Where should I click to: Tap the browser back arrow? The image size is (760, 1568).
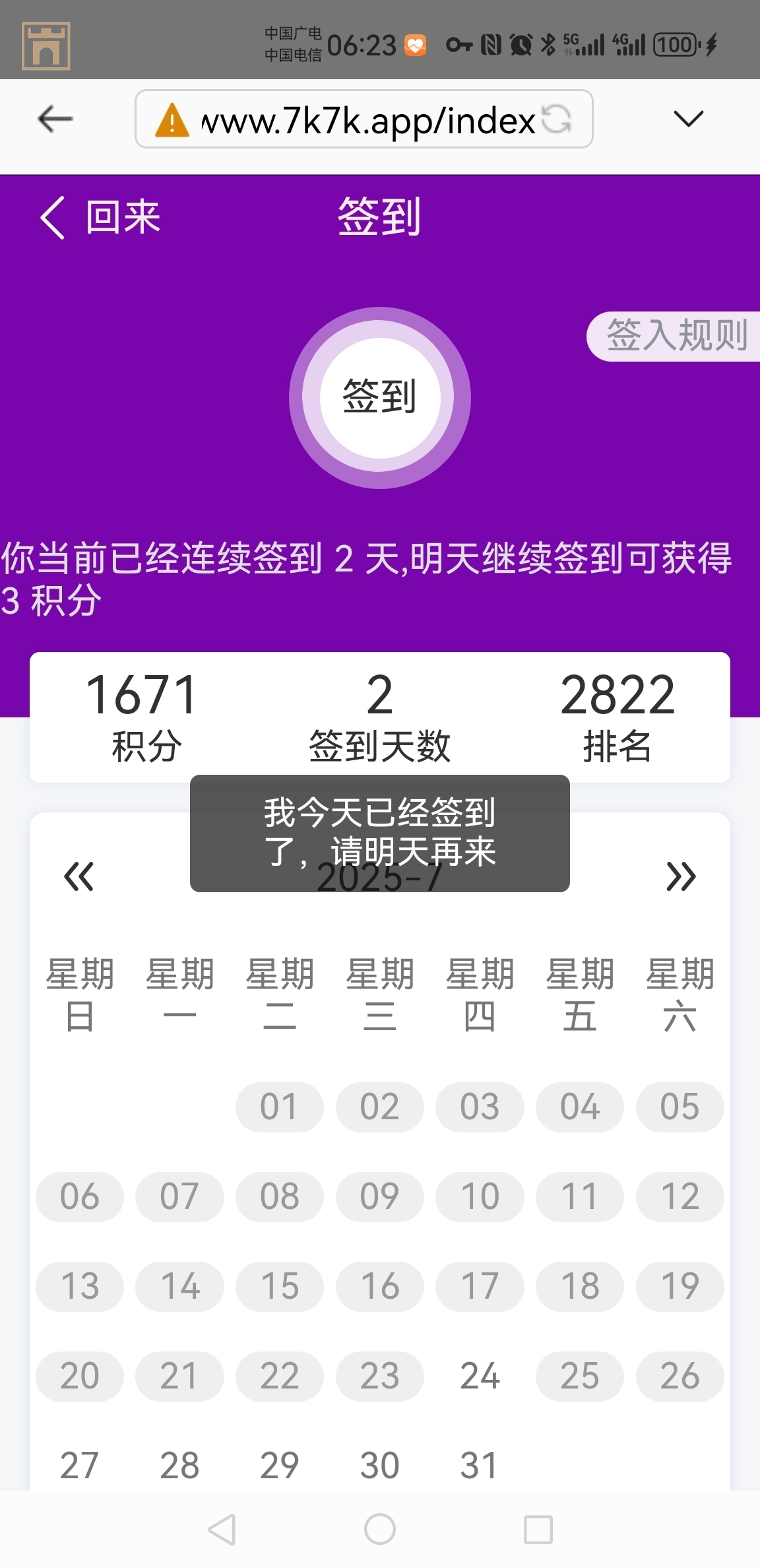55,119
